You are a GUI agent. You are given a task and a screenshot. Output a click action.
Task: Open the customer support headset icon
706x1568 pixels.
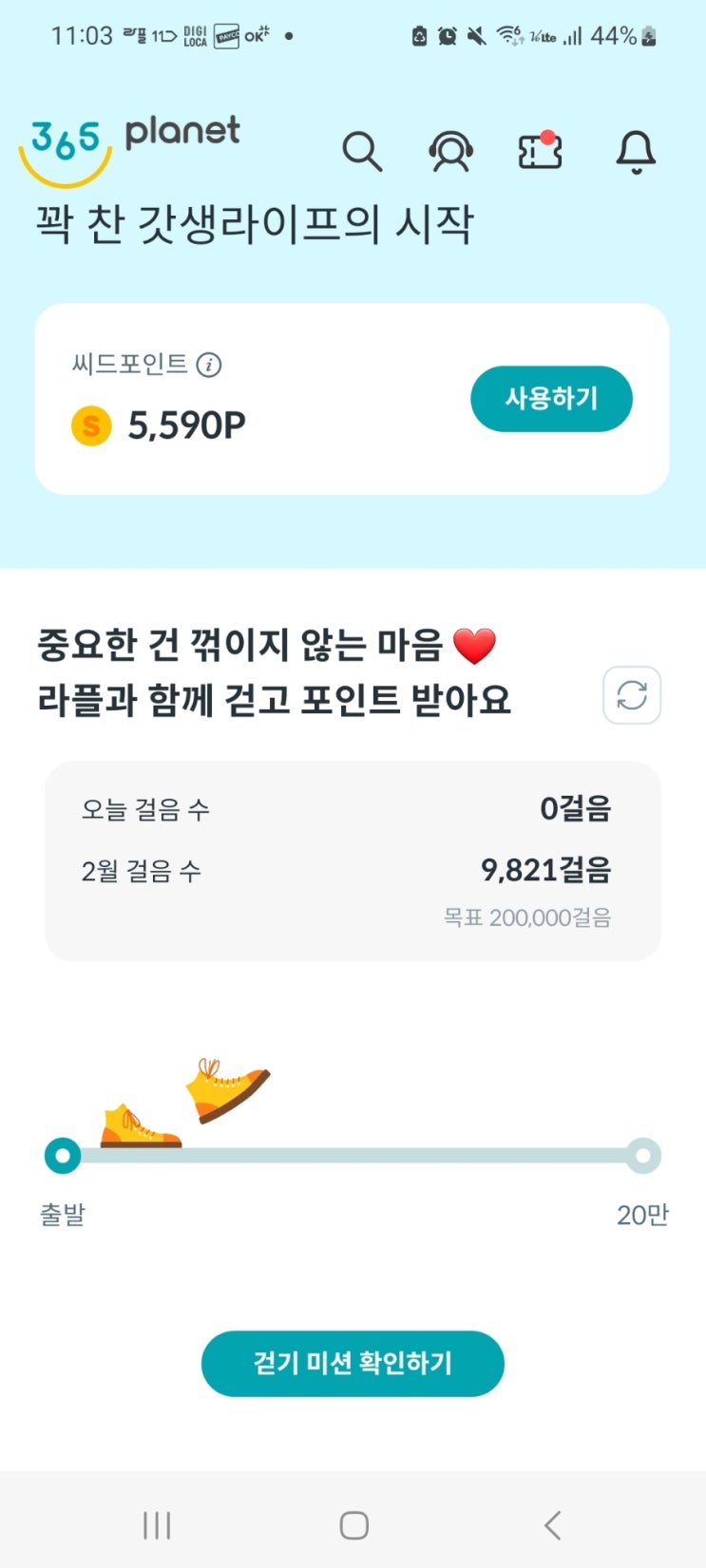(x=450, y=152)
